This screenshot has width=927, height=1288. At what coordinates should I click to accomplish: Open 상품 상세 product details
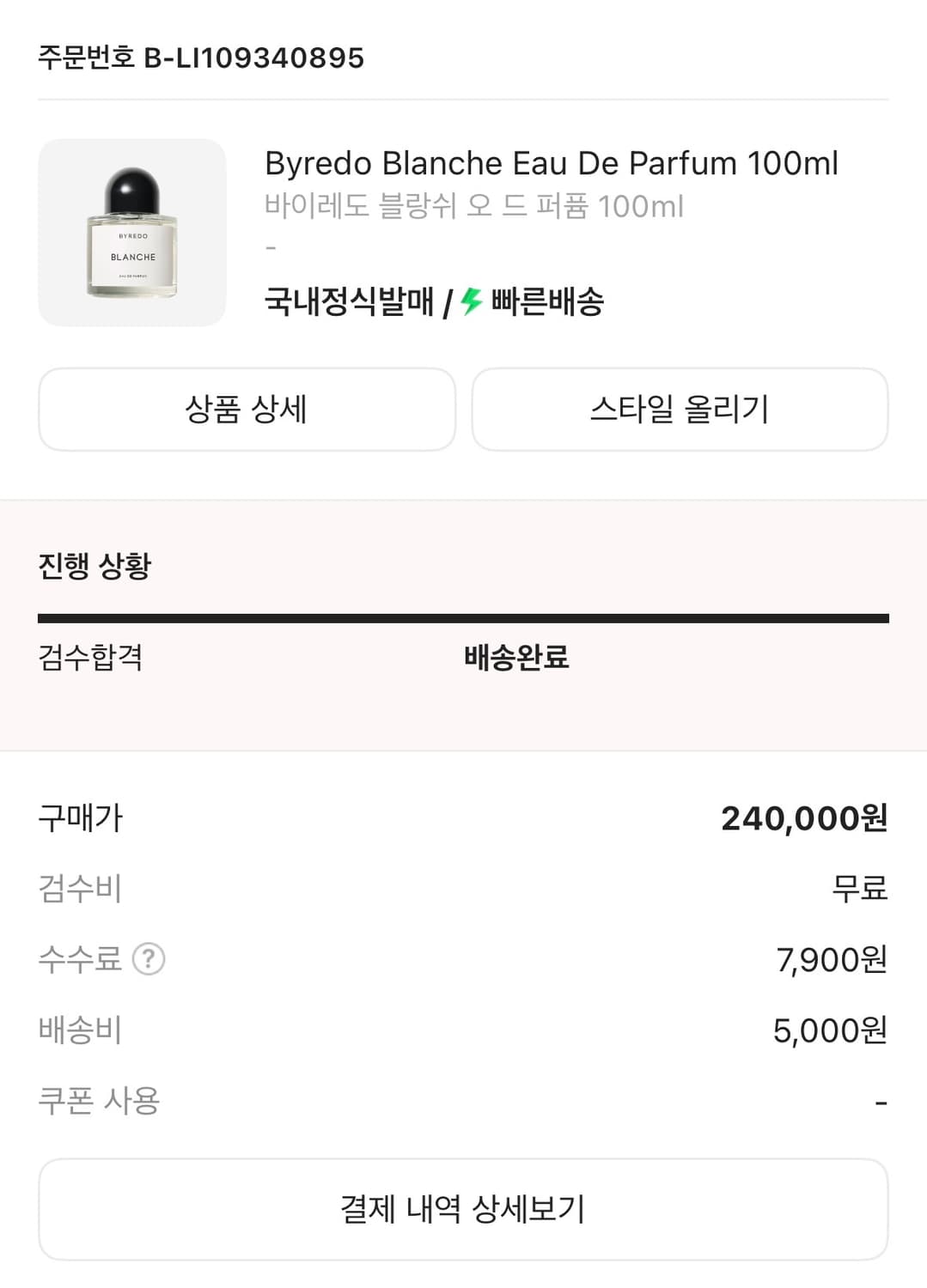pos(247,410)
